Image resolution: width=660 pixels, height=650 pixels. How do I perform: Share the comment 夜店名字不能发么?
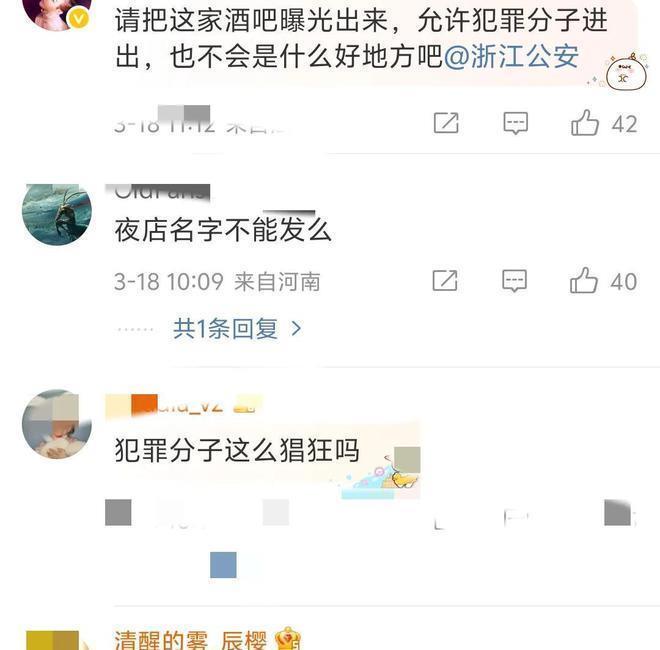point(445,281)
